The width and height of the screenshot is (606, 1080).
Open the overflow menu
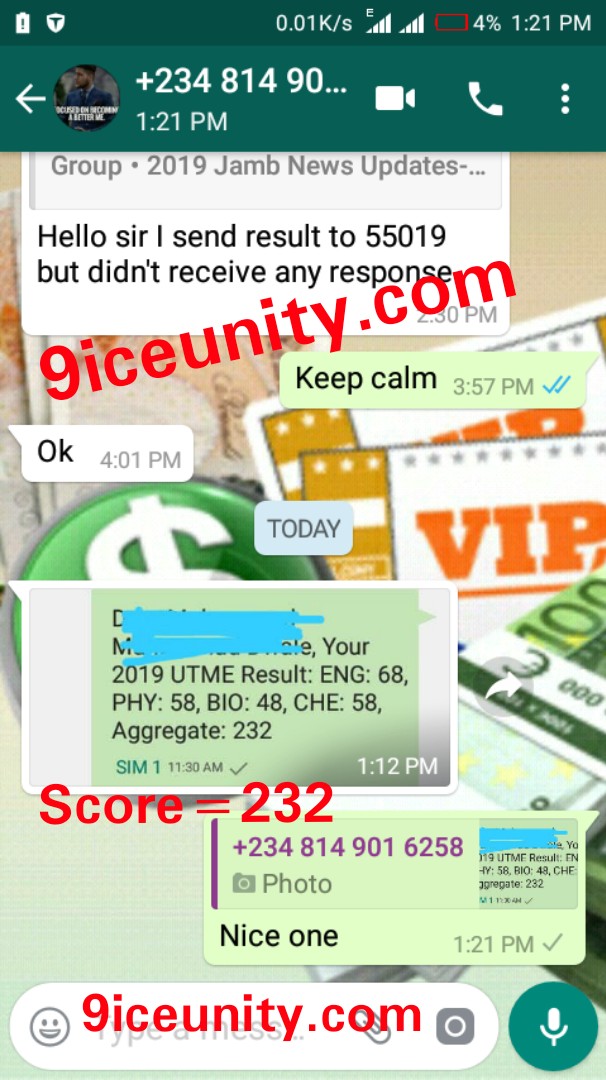coord(565,98)
